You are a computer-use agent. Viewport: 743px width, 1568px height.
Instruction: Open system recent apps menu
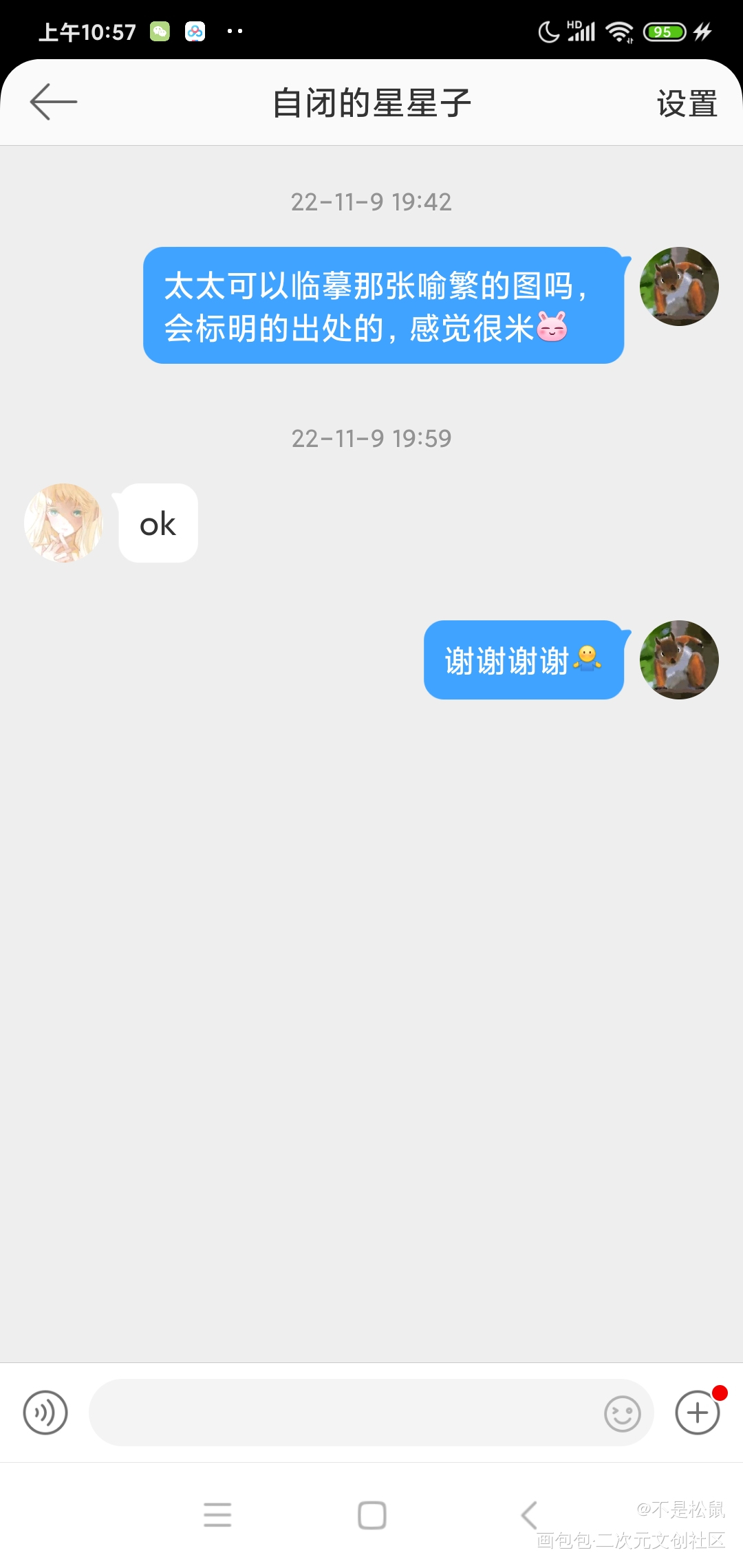pos(217,1515)
